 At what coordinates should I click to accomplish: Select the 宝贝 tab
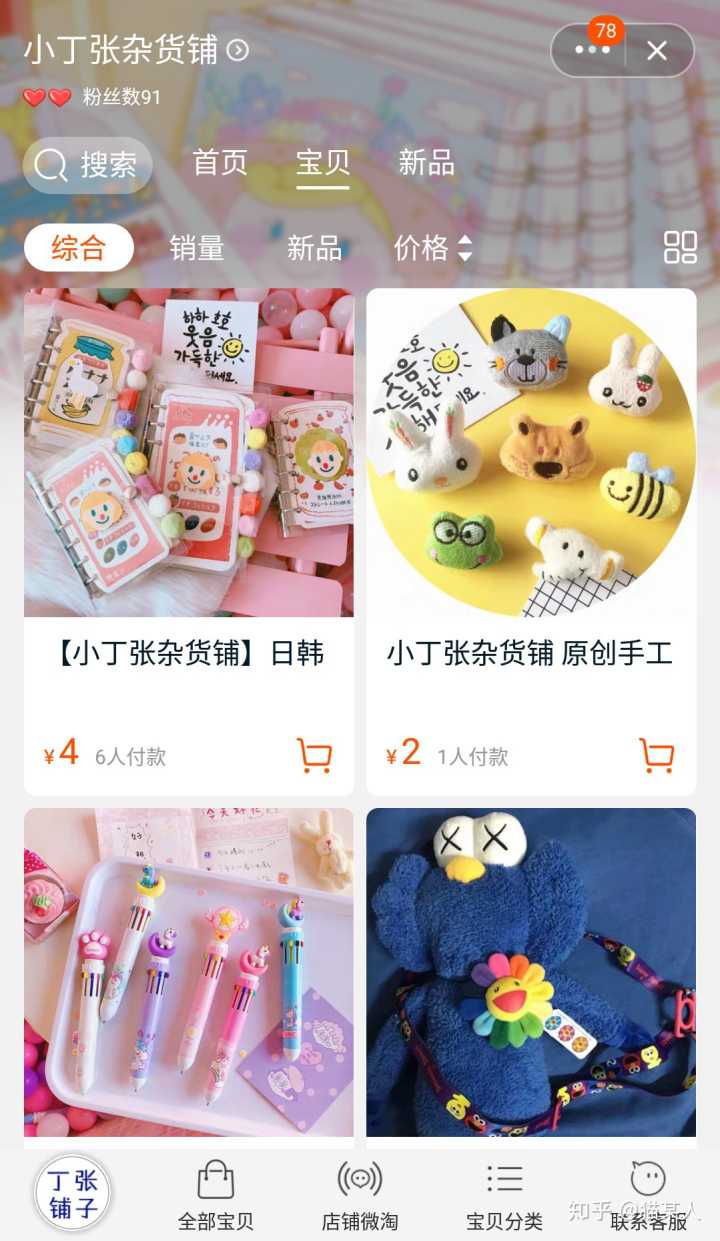[x=323, y=163]
